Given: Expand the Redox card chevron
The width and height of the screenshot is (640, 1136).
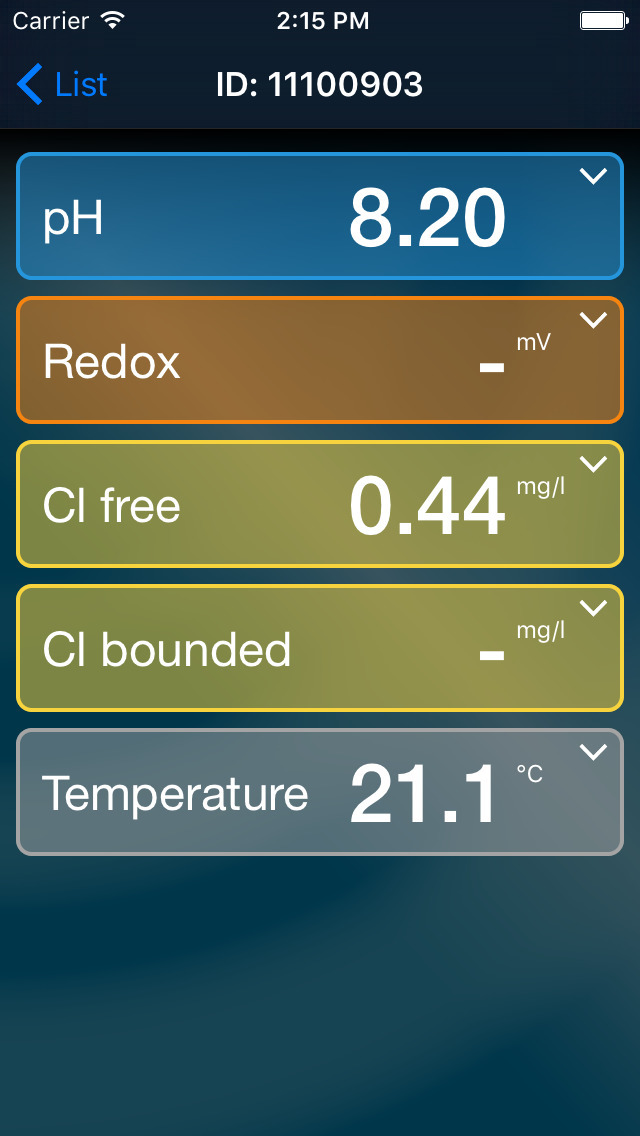Looking at the screenshot, I should click(594, 320).
